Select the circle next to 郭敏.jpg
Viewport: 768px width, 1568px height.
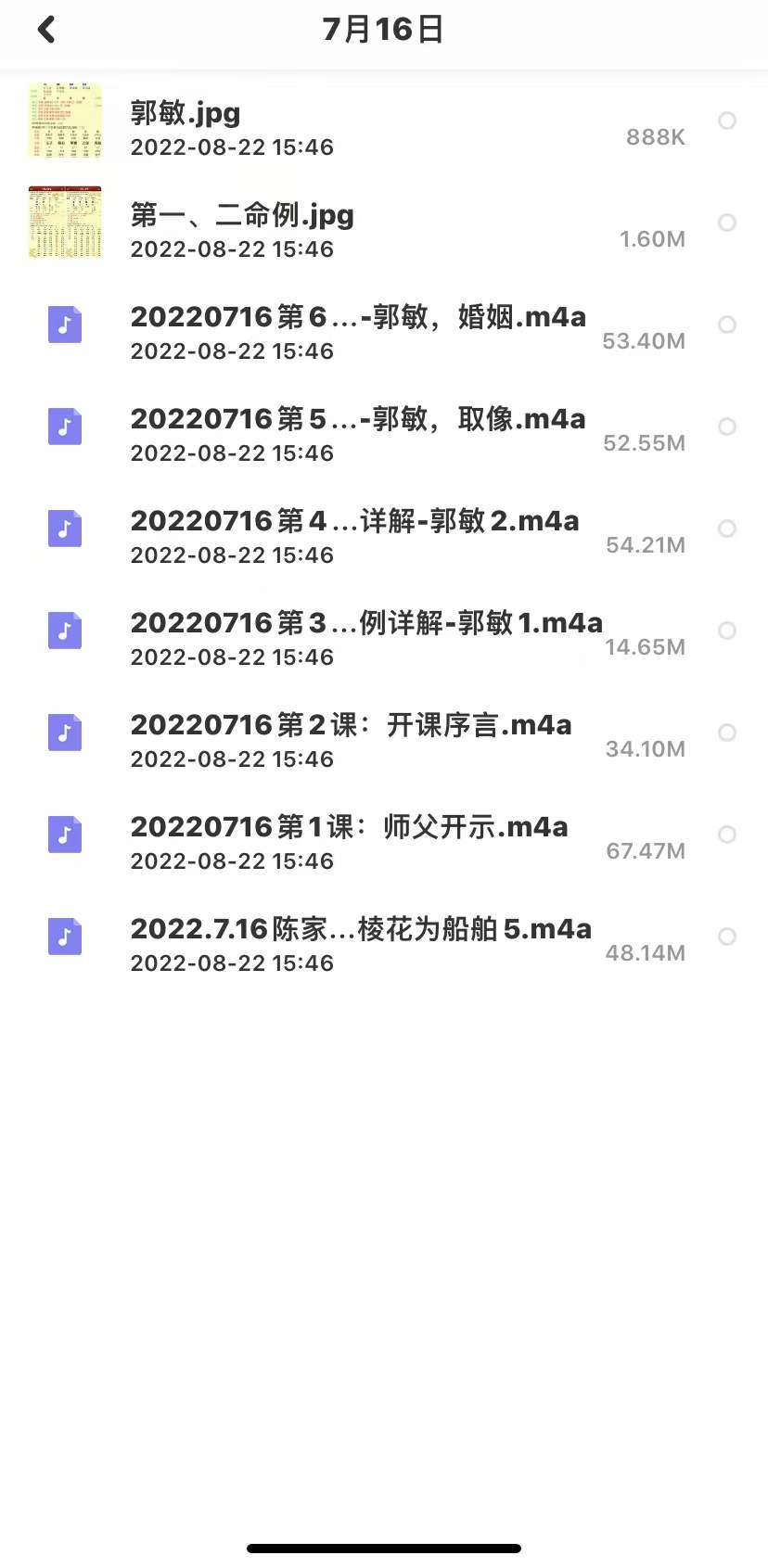[x=727, y=121]
